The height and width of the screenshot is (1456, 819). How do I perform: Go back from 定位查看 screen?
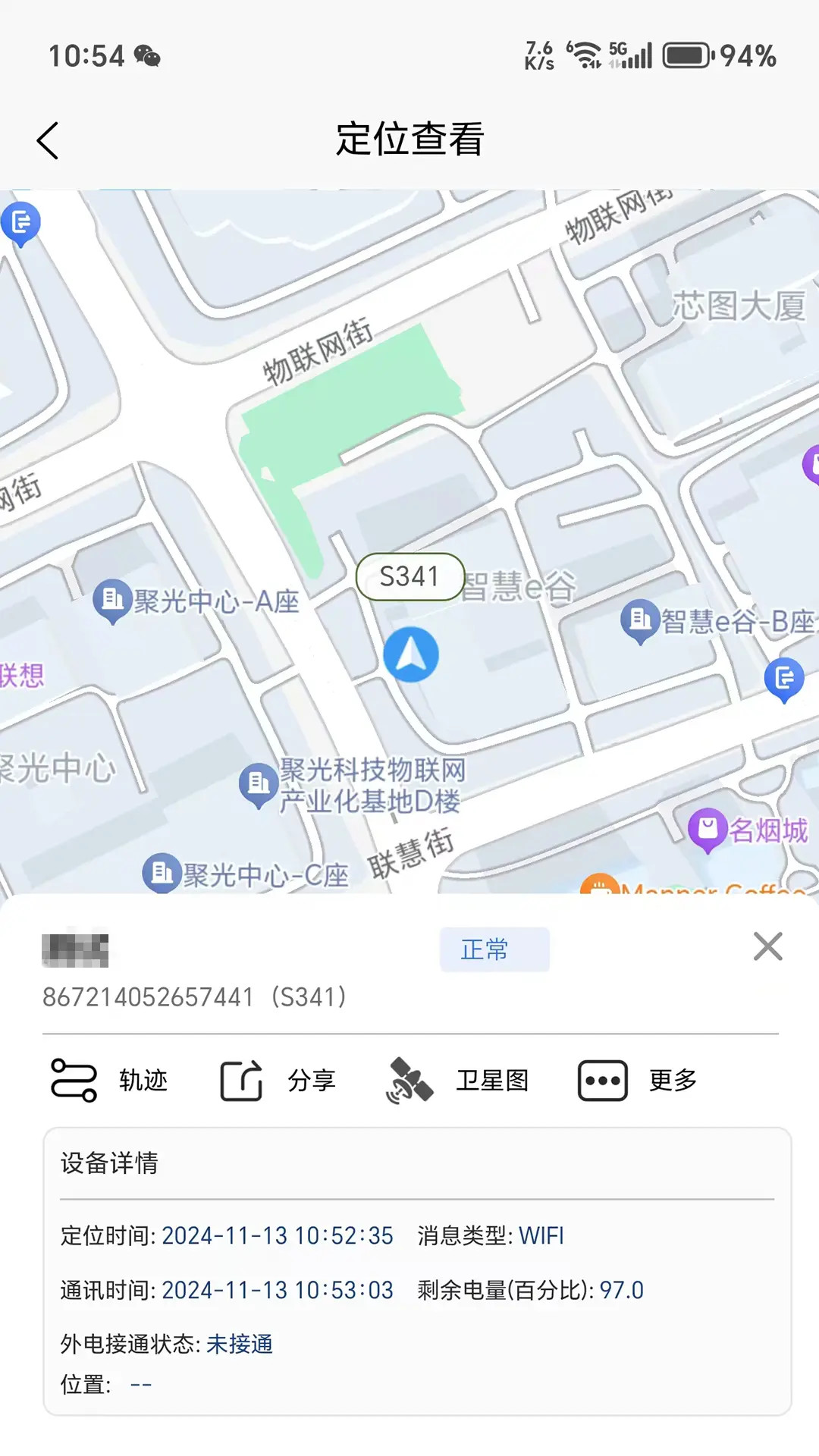(x=48, y=141)
